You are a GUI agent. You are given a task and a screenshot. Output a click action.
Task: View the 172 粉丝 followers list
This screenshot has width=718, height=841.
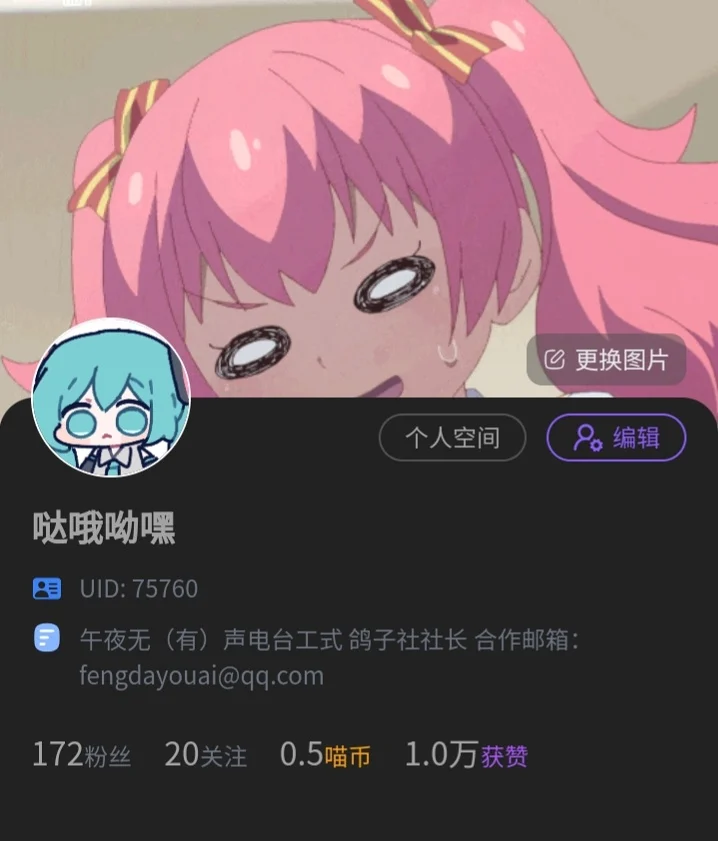tap(81, 755)
